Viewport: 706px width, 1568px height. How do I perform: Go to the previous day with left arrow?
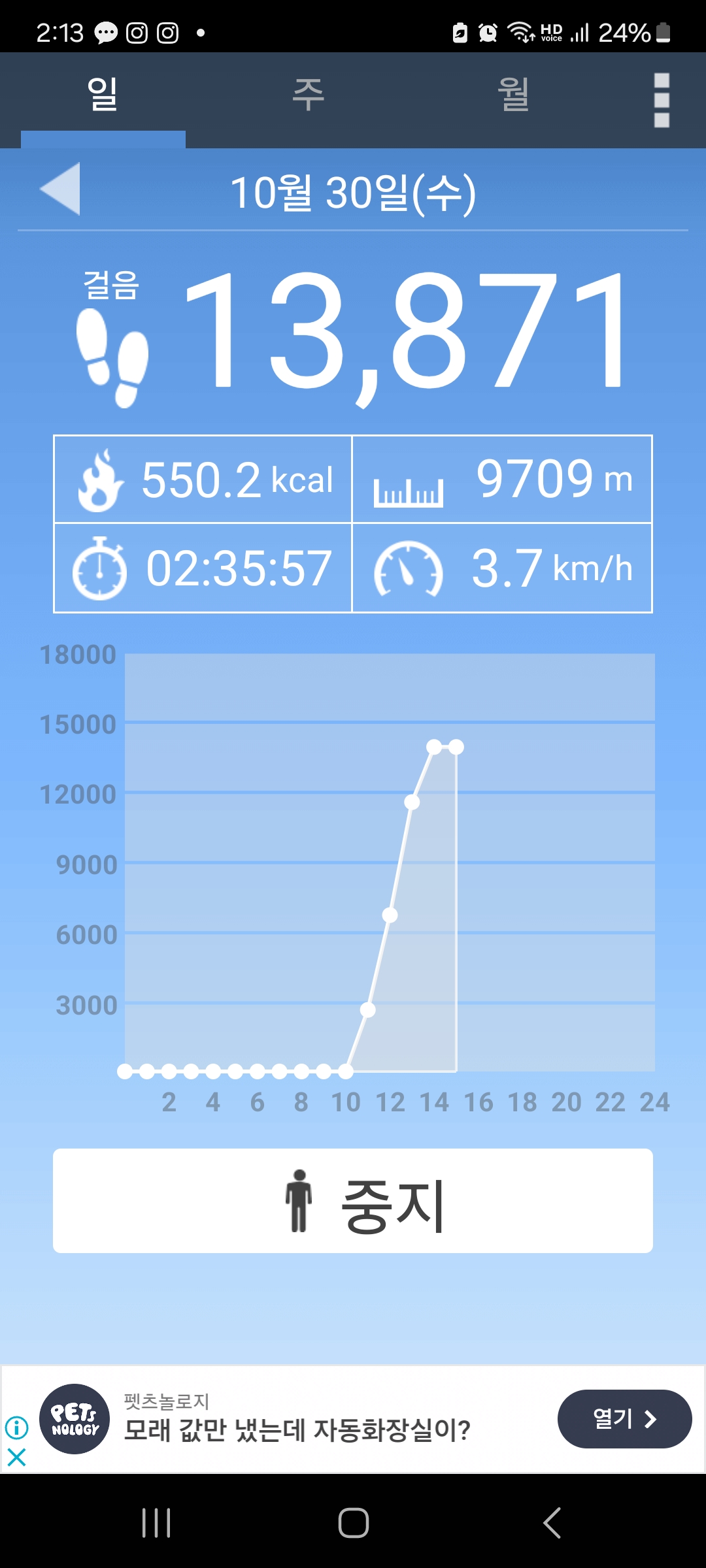[x=60, y=189]
